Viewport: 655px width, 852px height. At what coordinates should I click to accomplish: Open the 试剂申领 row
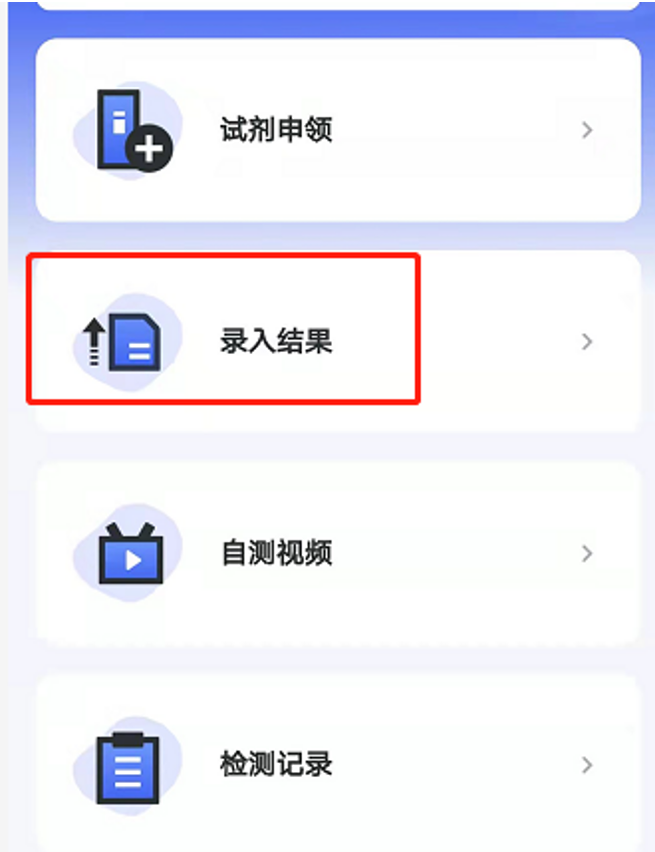(337, 130)
